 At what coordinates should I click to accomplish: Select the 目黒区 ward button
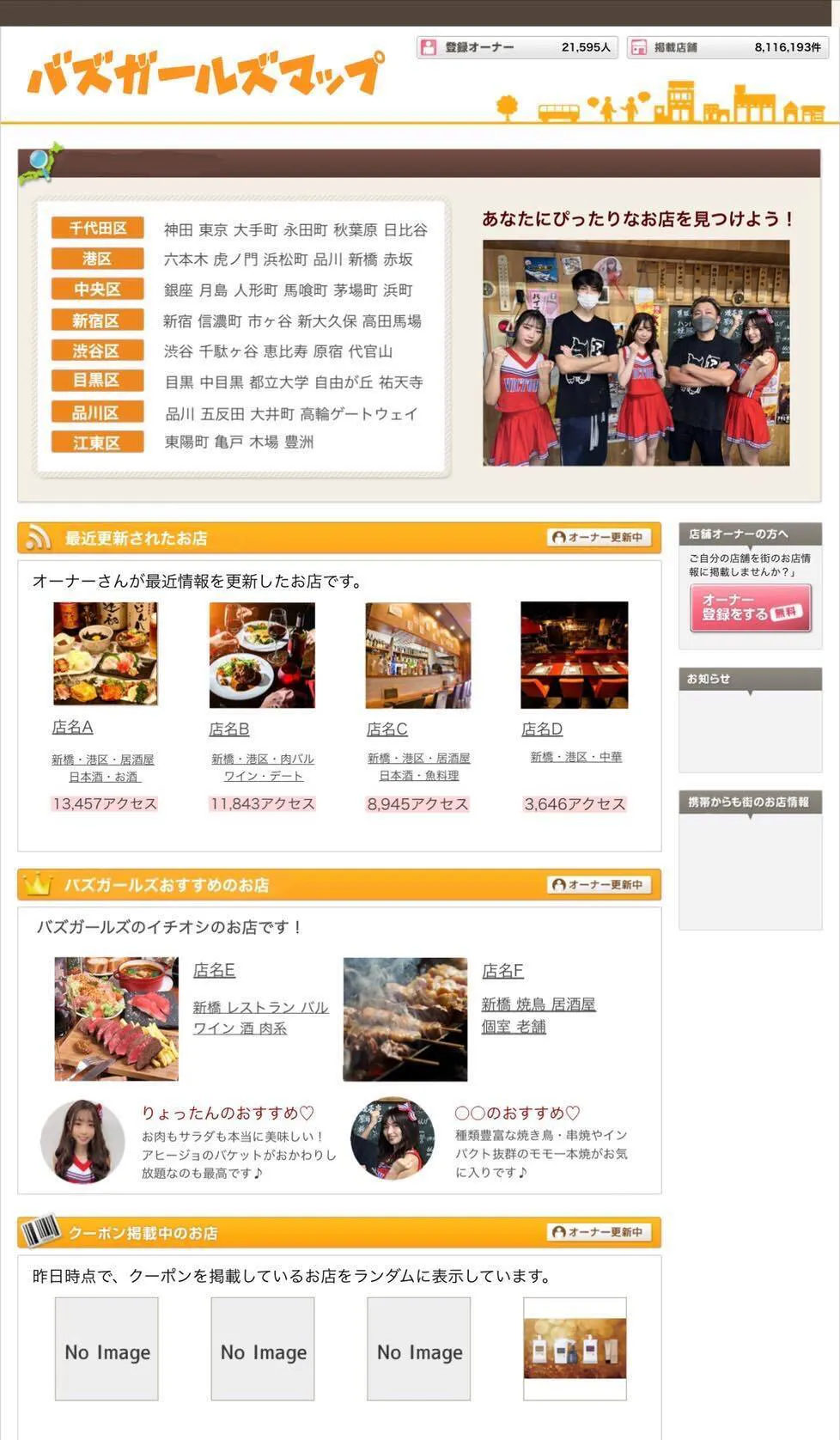pyautogui.click(x=97, y=381)
